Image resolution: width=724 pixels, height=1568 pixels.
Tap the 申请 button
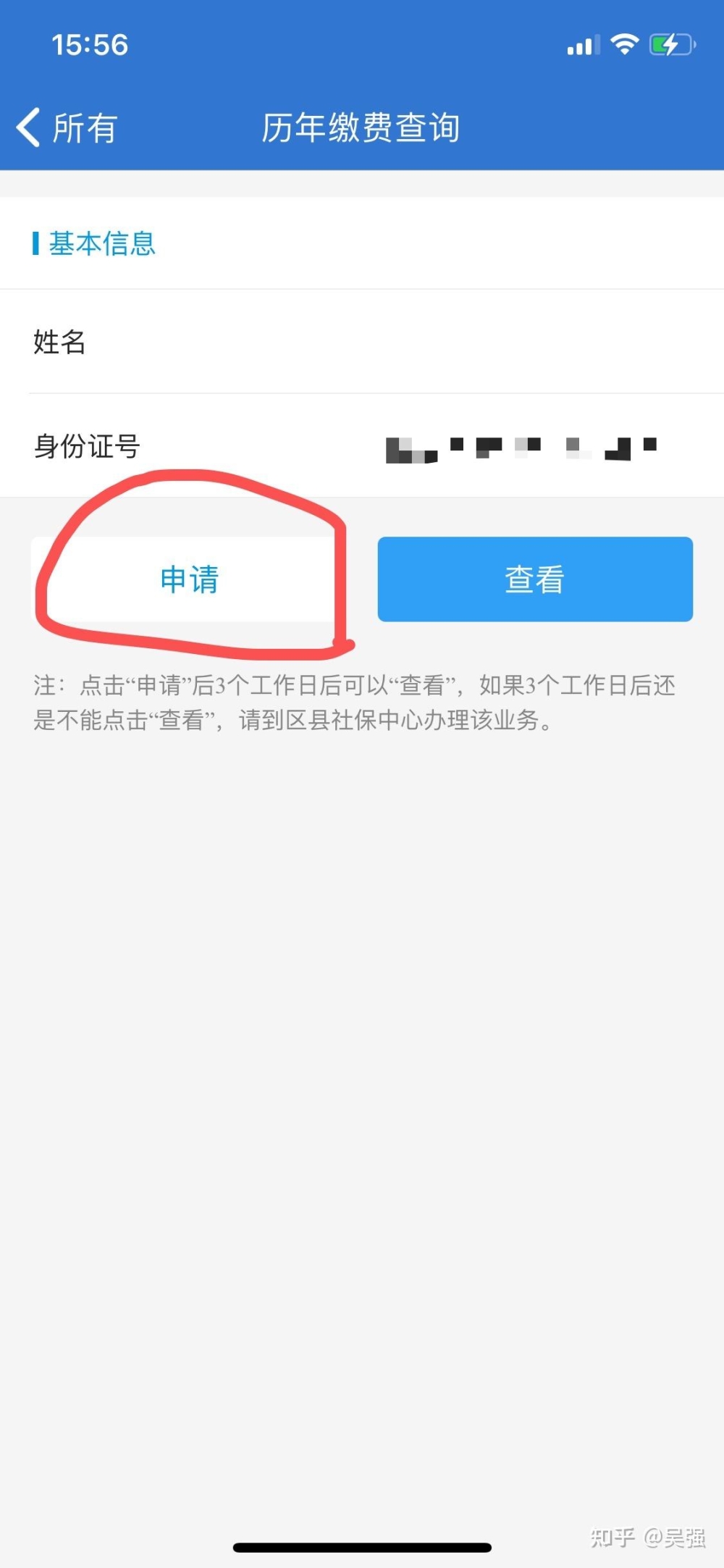tap(188, 579)
